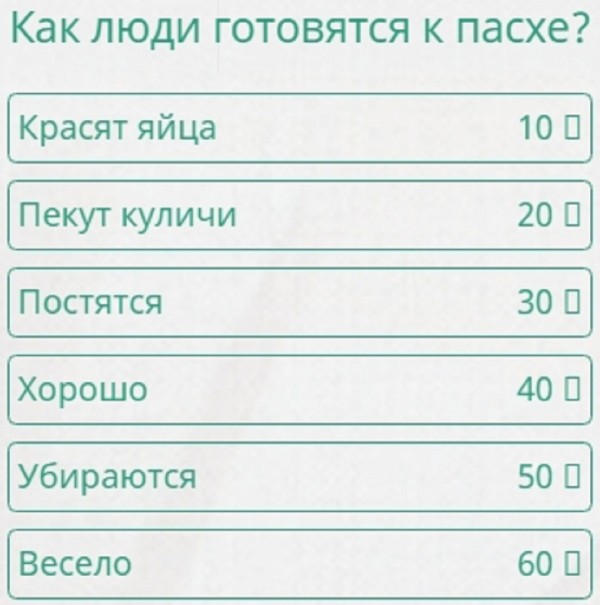
Task: Tap the 'Постятся' answer
Action: click(x=299, y=302)
